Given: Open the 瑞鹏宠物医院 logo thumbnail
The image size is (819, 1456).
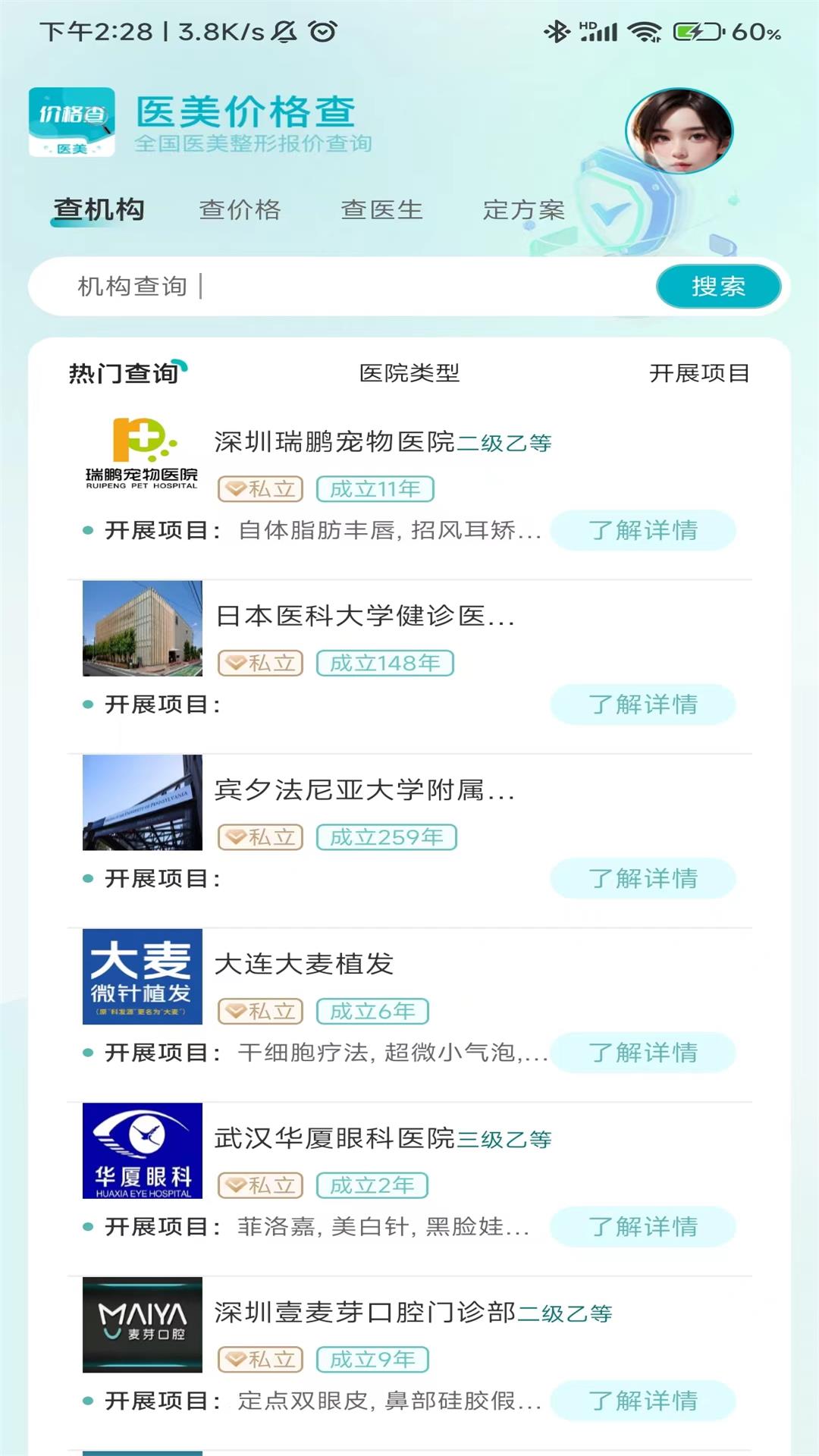Looking at the screenshot, I should click(x=143, y=454).
